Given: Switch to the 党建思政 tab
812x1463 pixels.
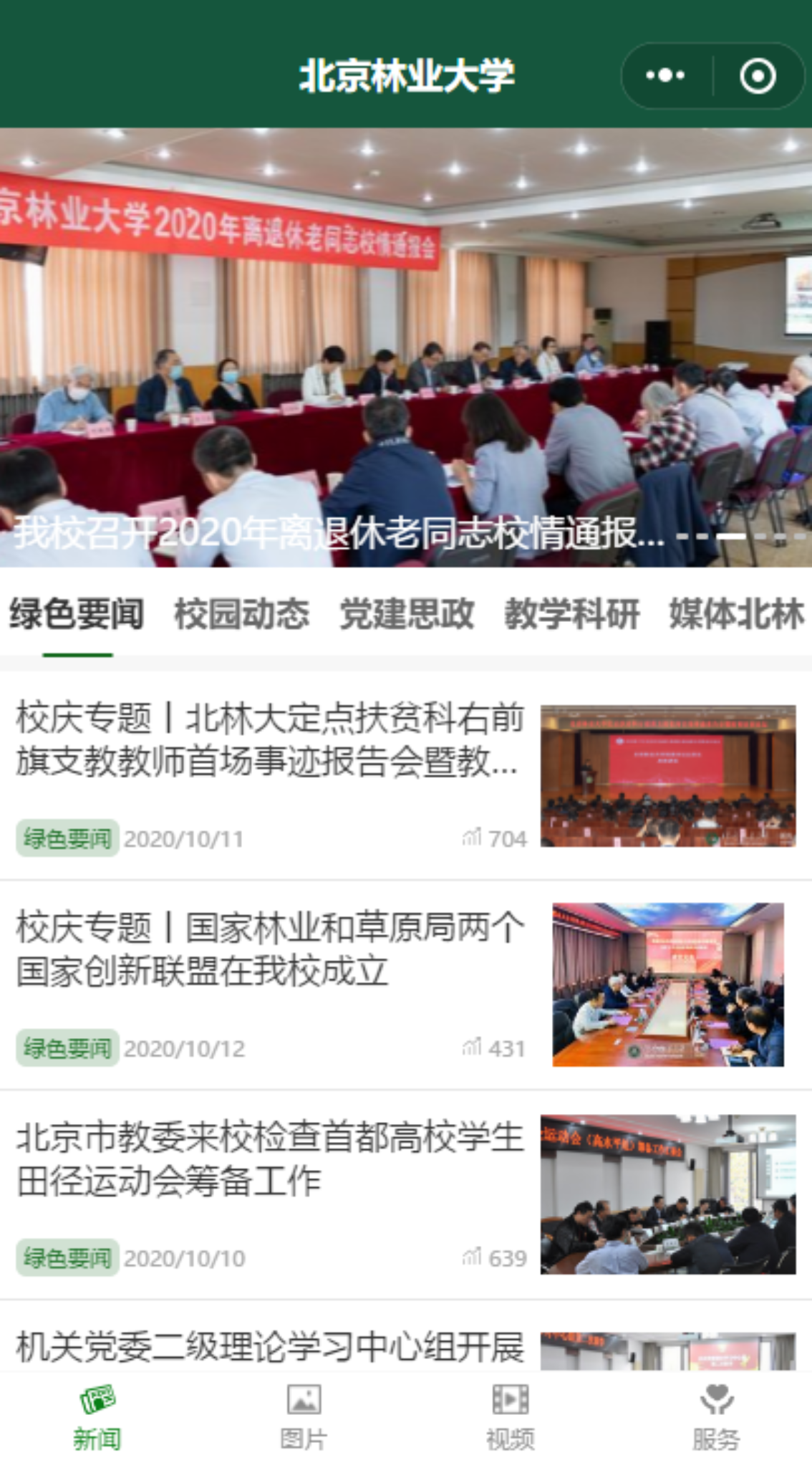Looking at the screenshot, I should point(407,615).
